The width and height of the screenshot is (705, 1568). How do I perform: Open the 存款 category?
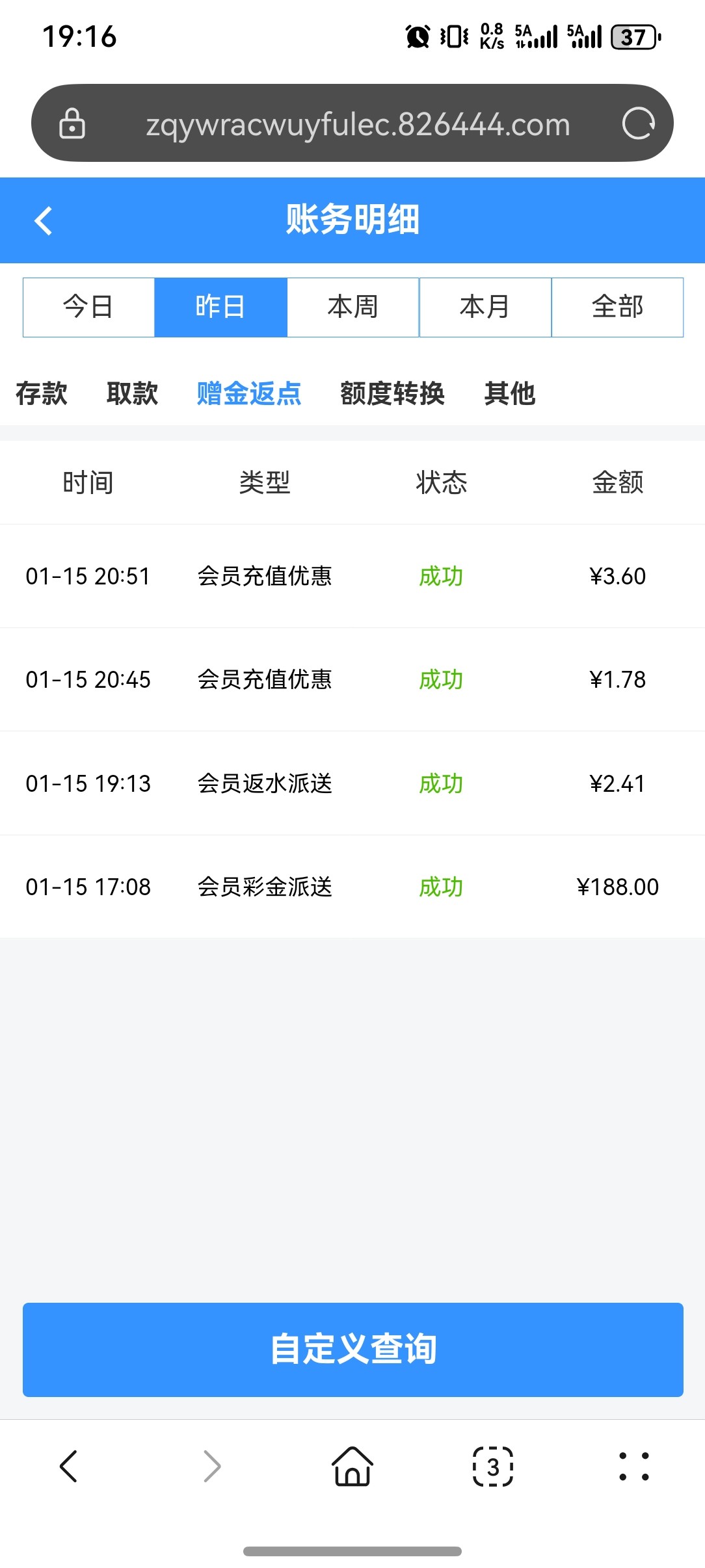pyautogui.click(x=42, y=393)
